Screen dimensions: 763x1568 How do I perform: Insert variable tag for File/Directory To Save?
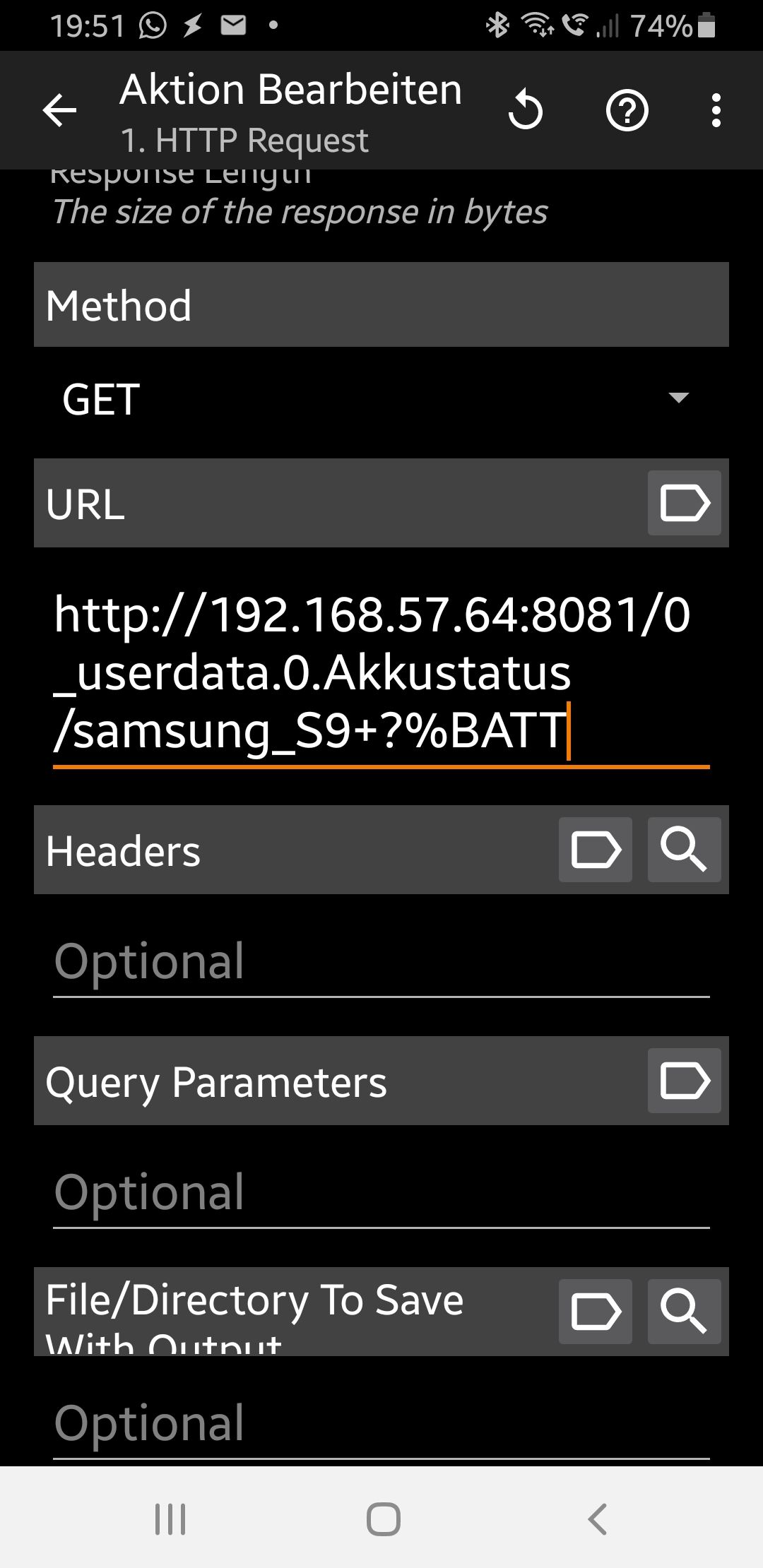(595, 1312)
